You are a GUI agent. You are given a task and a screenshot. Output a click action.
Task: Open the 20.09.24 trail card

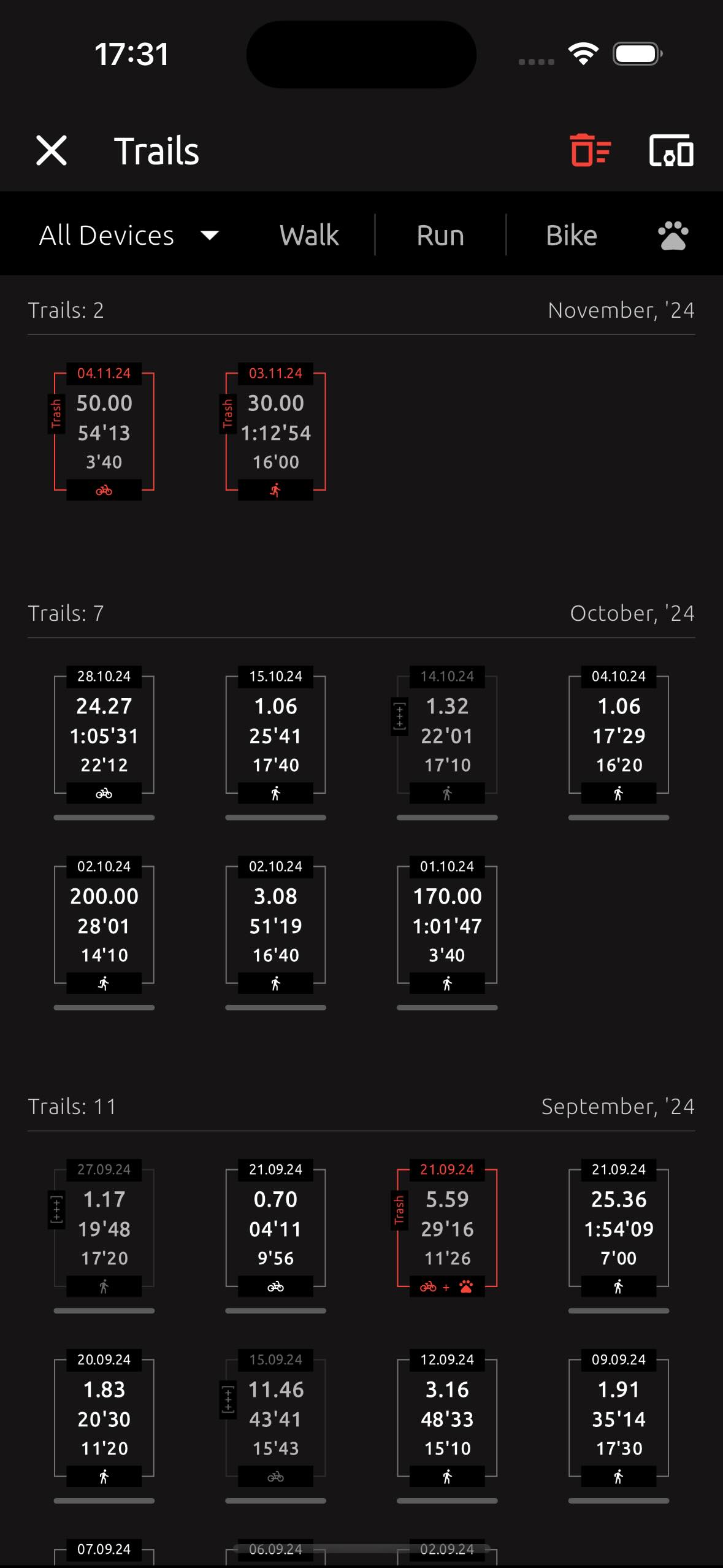104,1418
